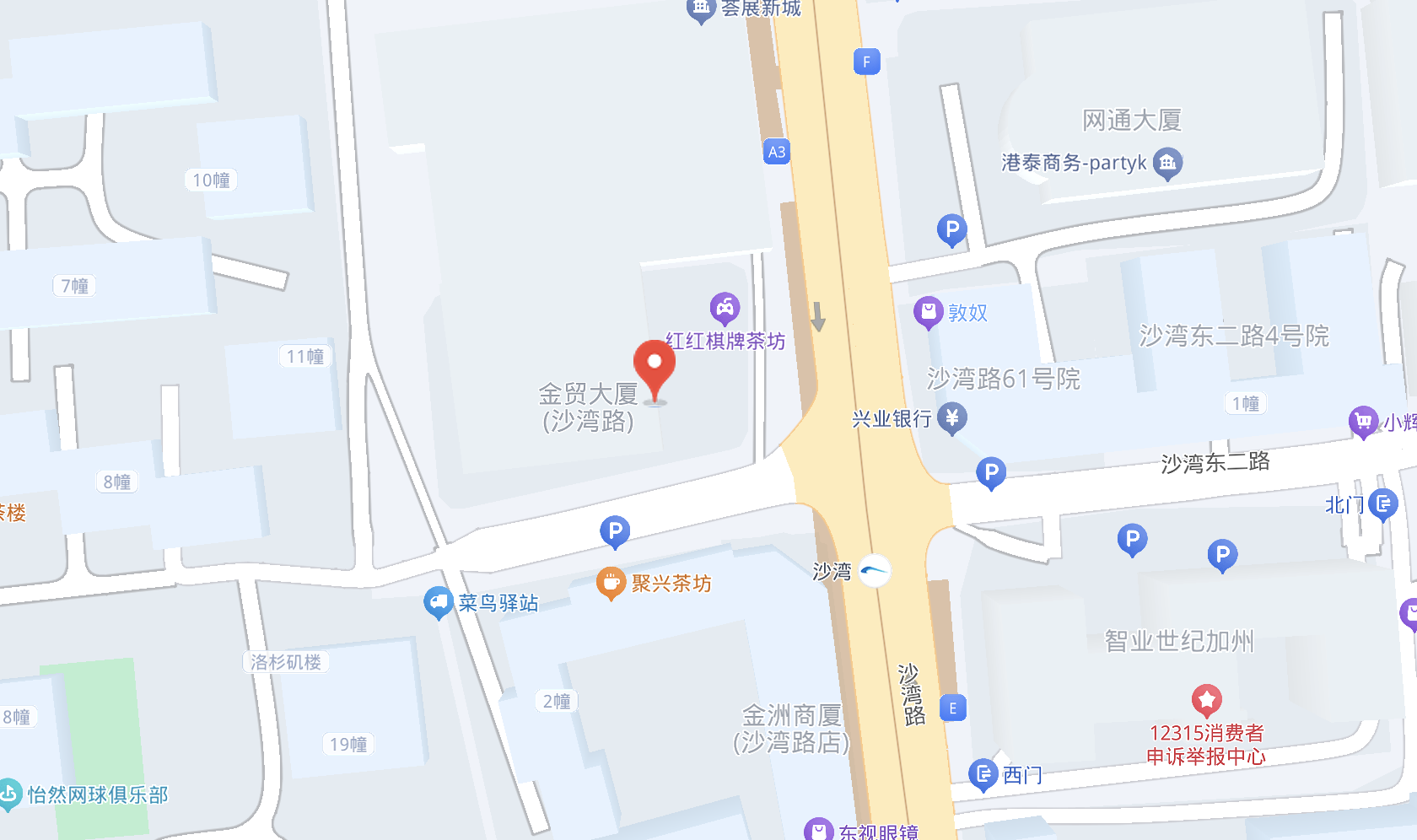Open 聚兴茶坊 tea house marker

point(611,583)
